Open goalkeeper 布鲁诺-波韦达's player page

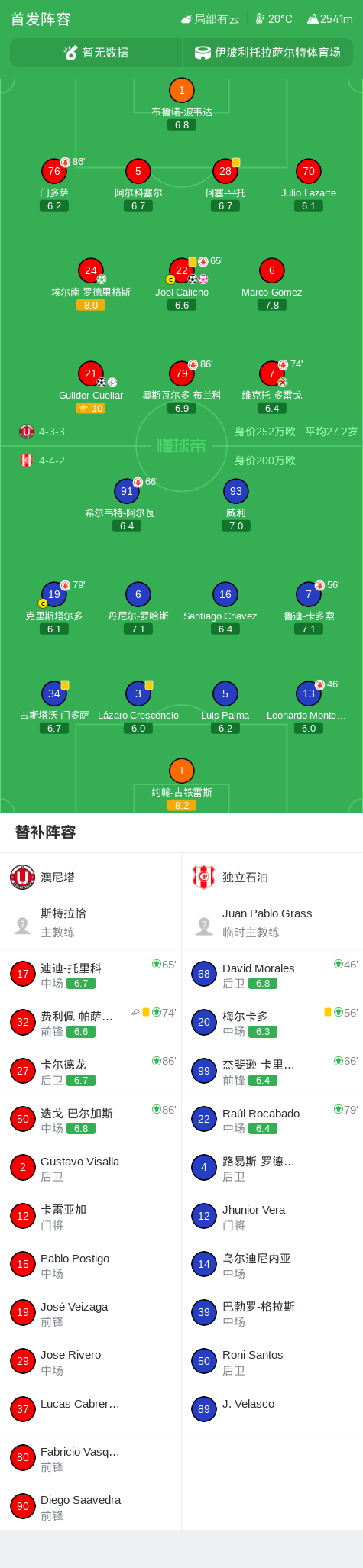click(181, 104)
